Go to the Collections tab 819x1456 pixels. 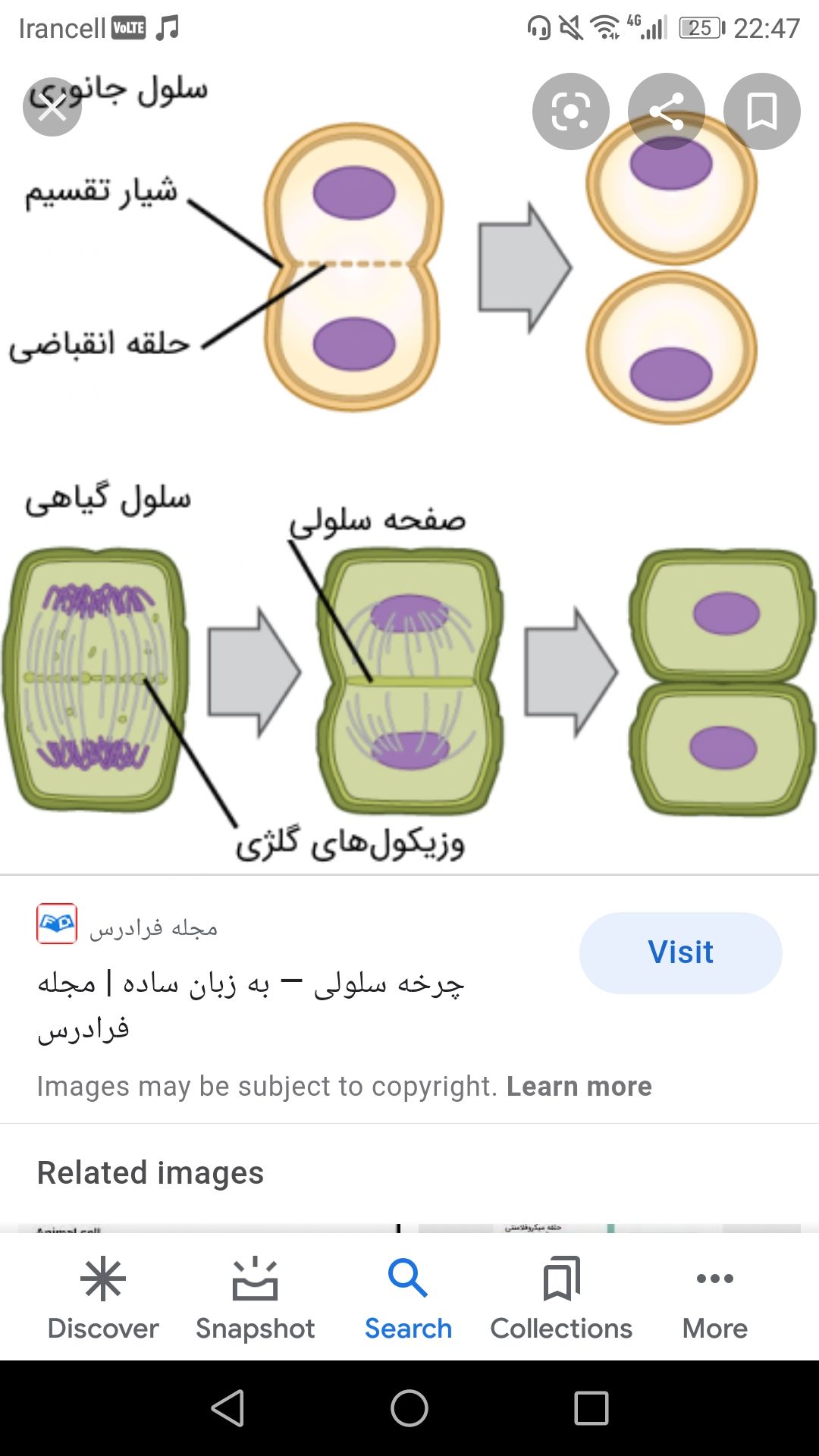[561, 1298]
